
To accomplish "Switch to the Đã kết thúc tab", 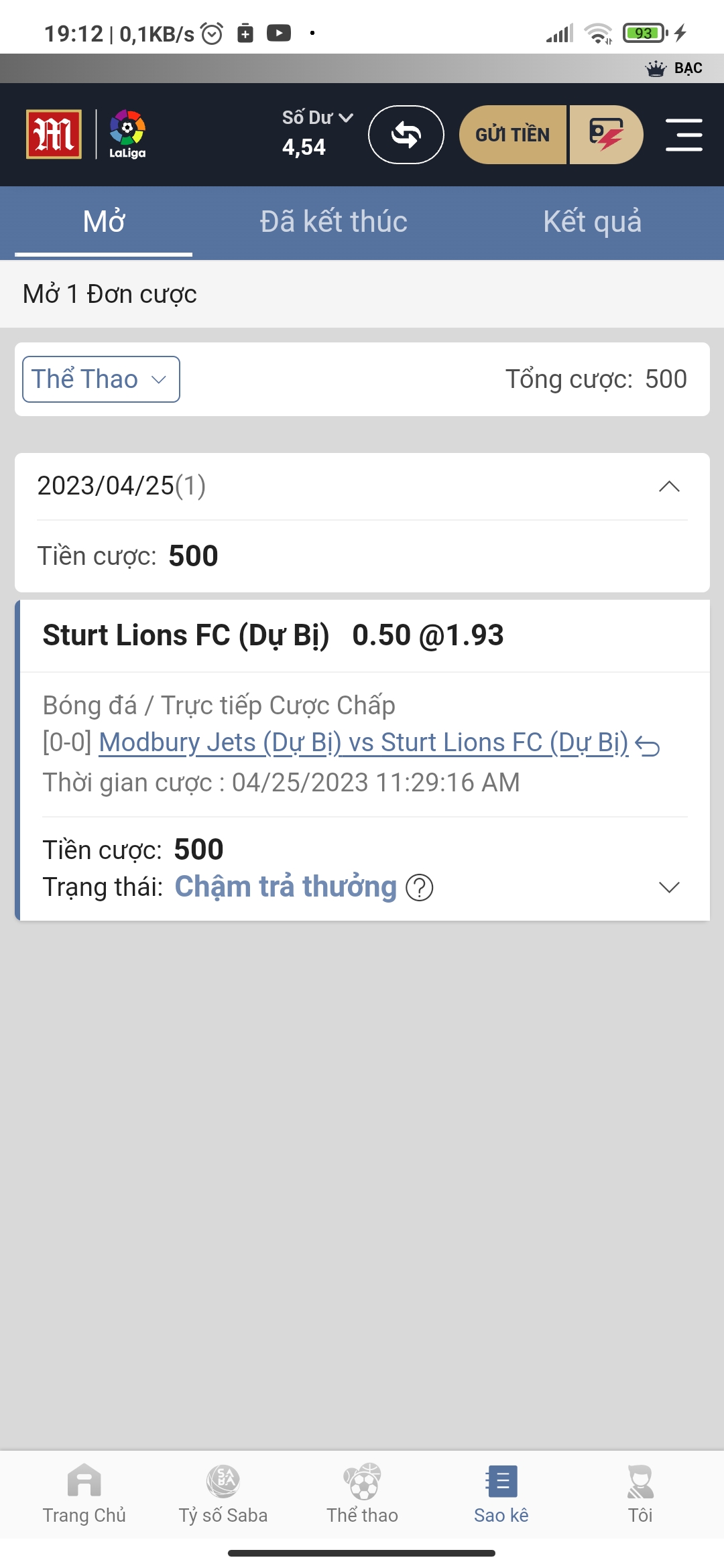I will pos(333,222).
